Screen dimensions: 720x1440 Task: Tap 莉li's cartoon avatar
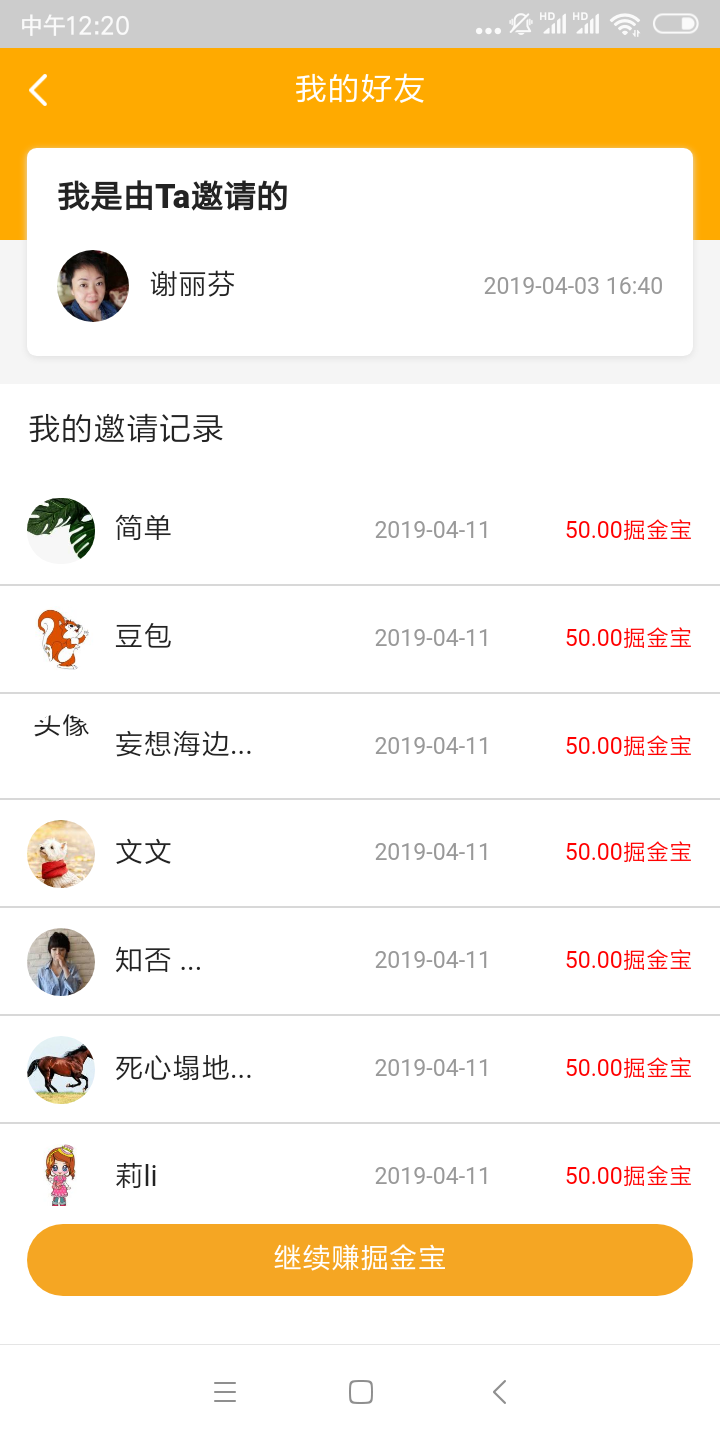[60, 1176]
